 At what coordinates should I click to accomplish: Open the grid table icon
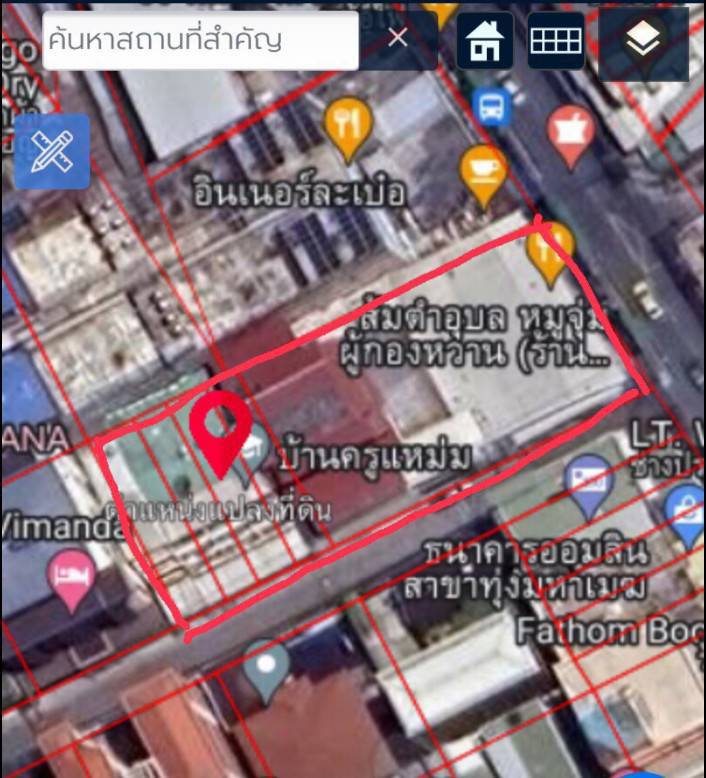556,41
